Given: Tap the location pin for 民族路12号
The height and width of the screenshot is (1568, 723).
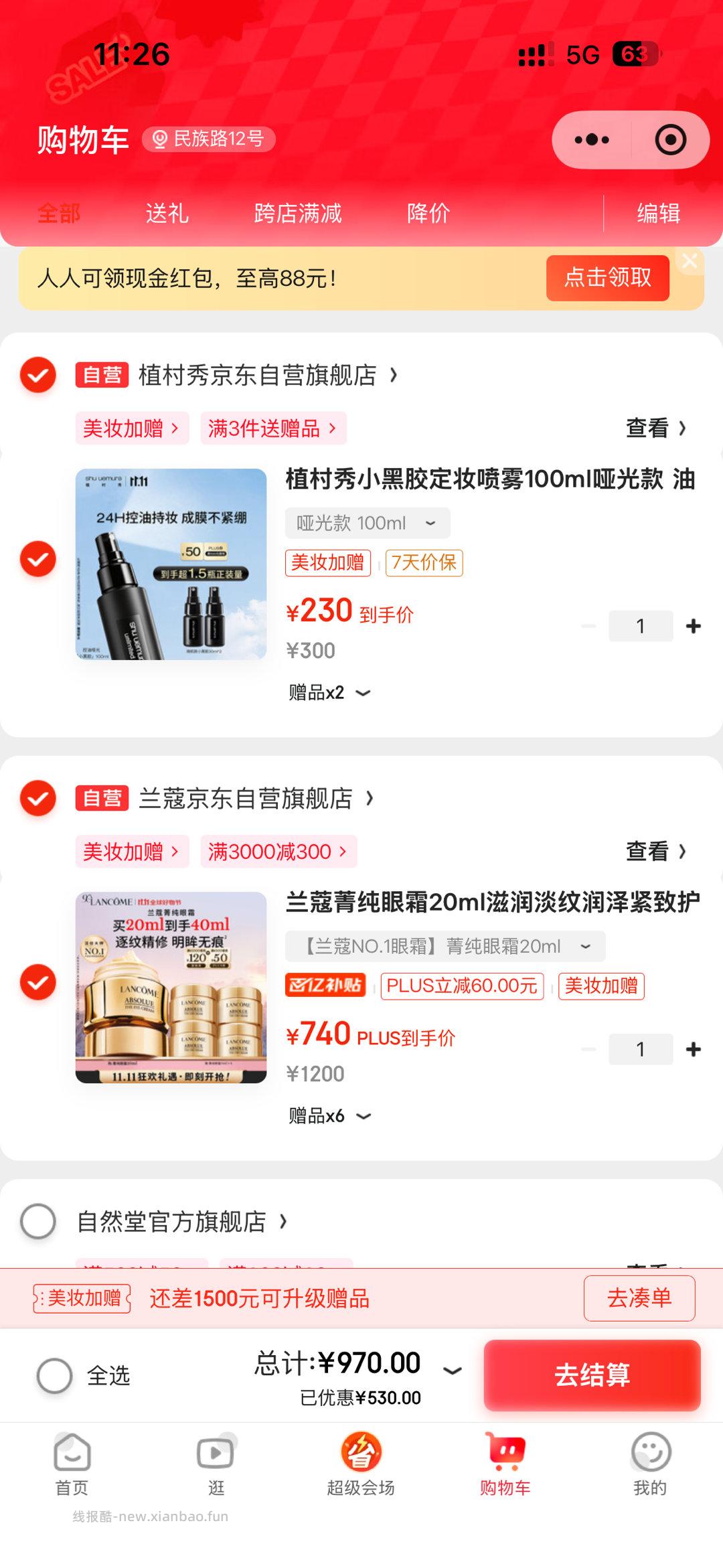Looking at the screenshot, I should click(159, 139).
